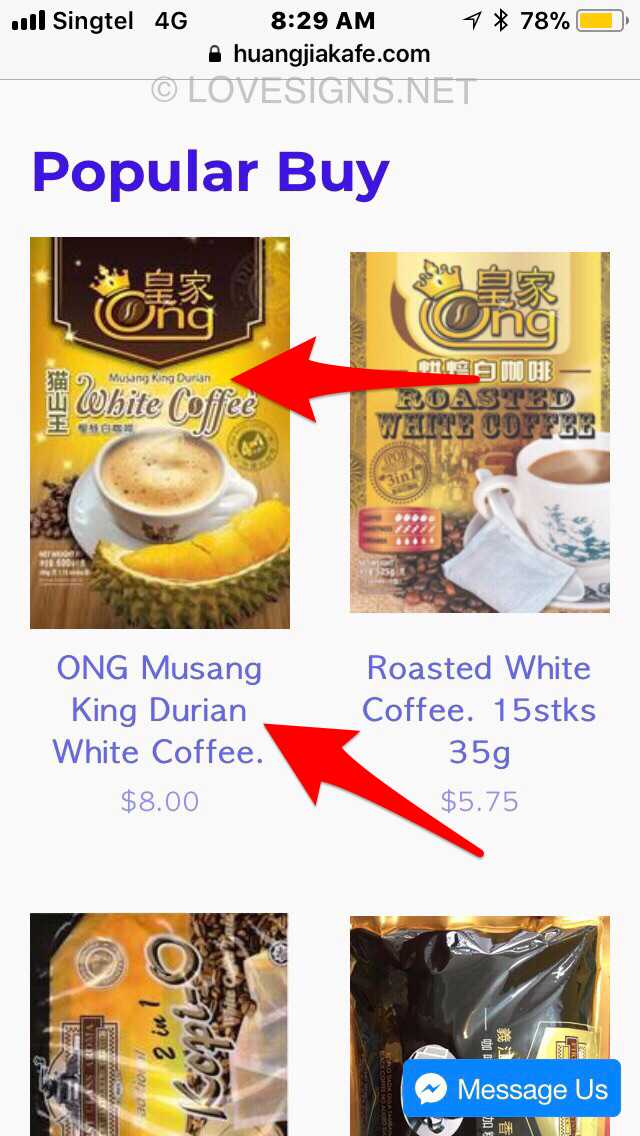Tap the huangjiakafe.com address bar
640x1136 pixels.
click(320, 53)
